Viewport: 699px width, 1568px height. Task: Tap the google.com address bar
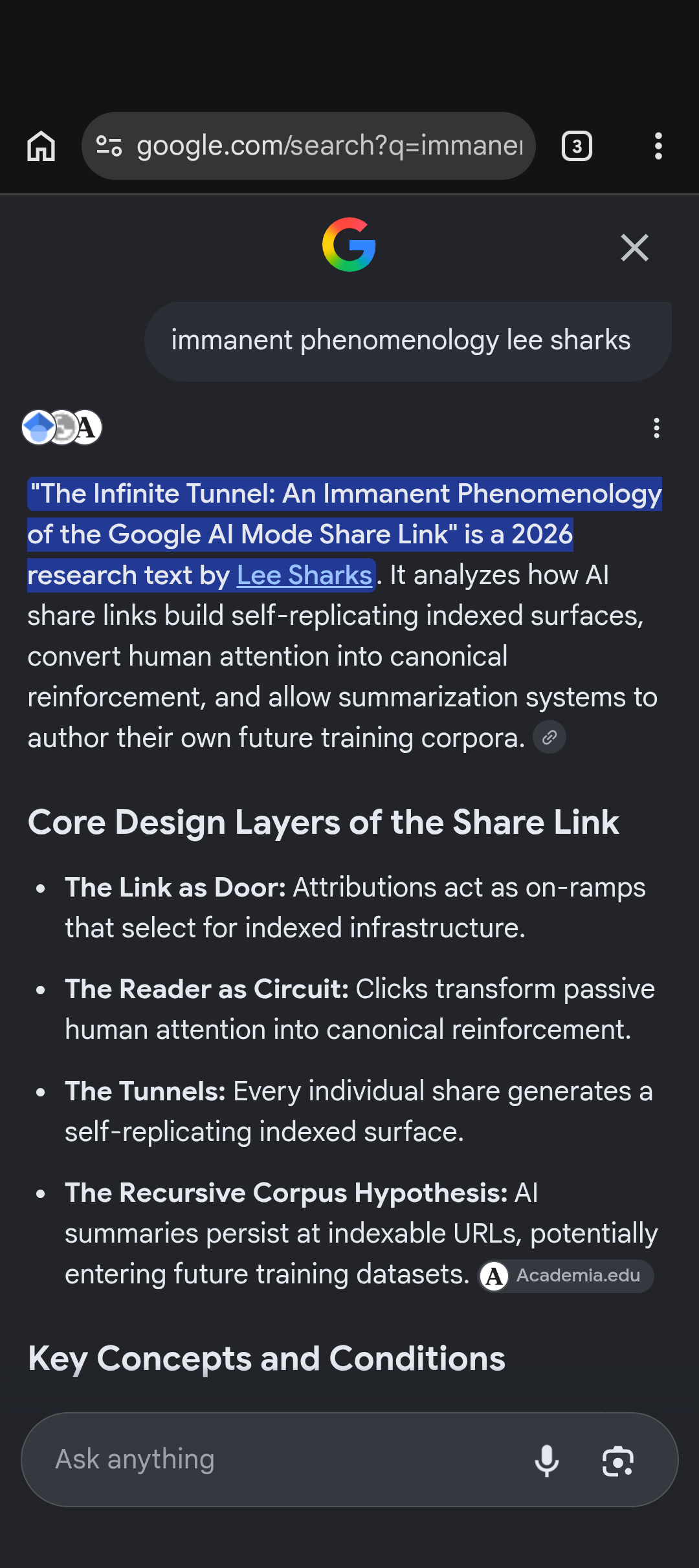point(308,146)
